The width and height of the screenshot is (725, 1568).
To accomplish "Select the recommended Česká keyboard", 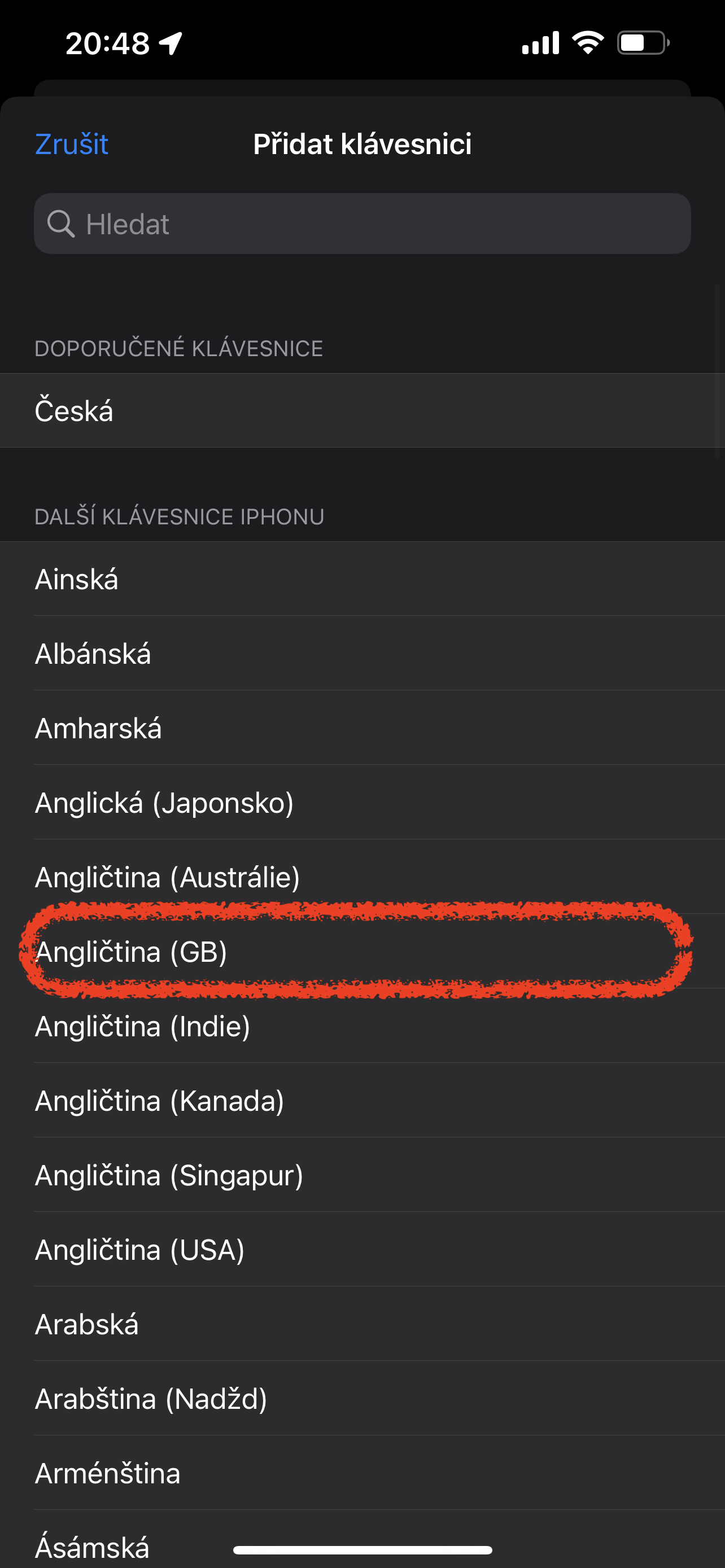I will pyautogui.click(x=362, y=411).
